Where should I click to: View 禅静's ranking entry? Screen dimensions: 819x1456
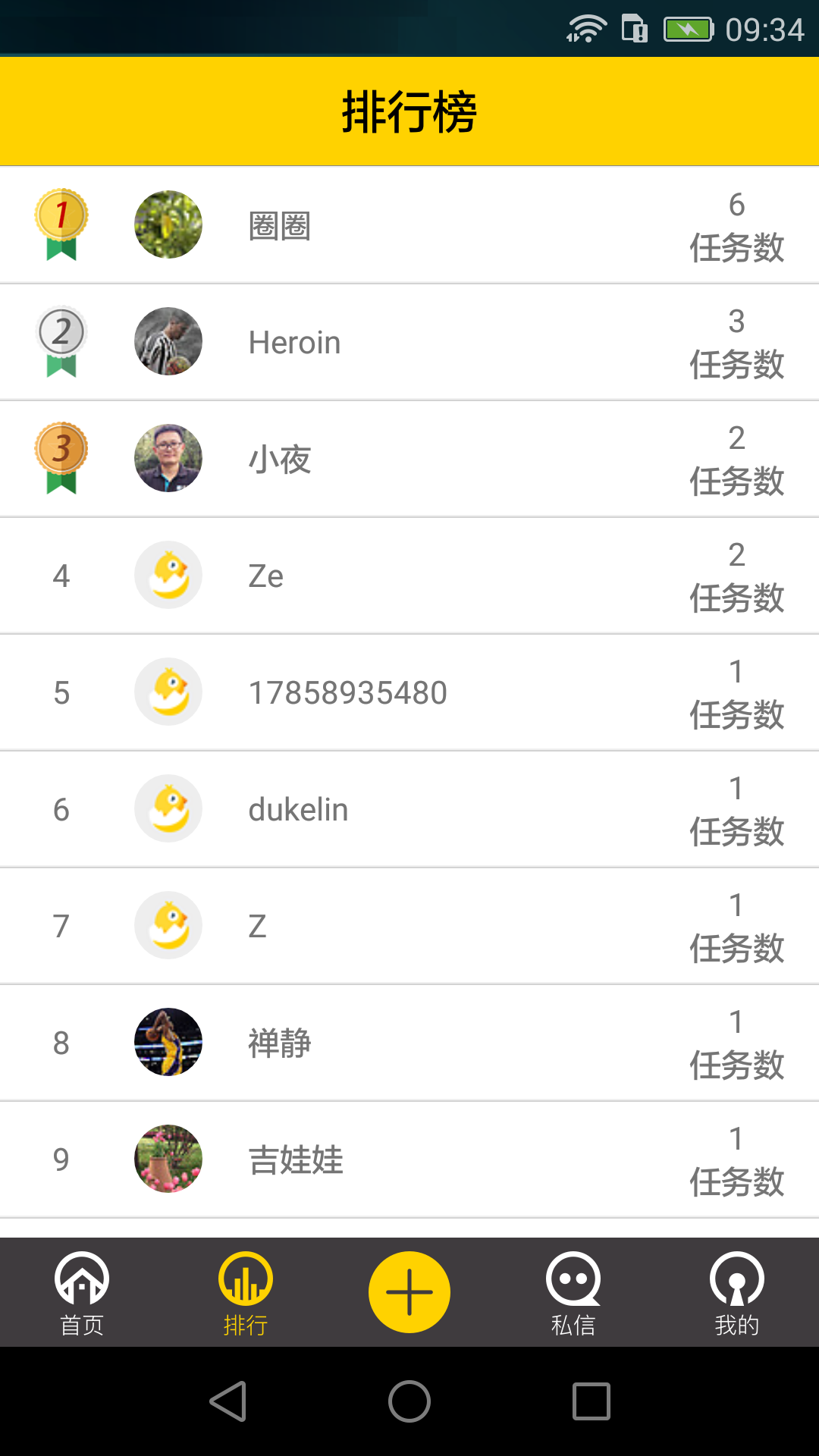pyautogui.click(x=409, y=1043)
